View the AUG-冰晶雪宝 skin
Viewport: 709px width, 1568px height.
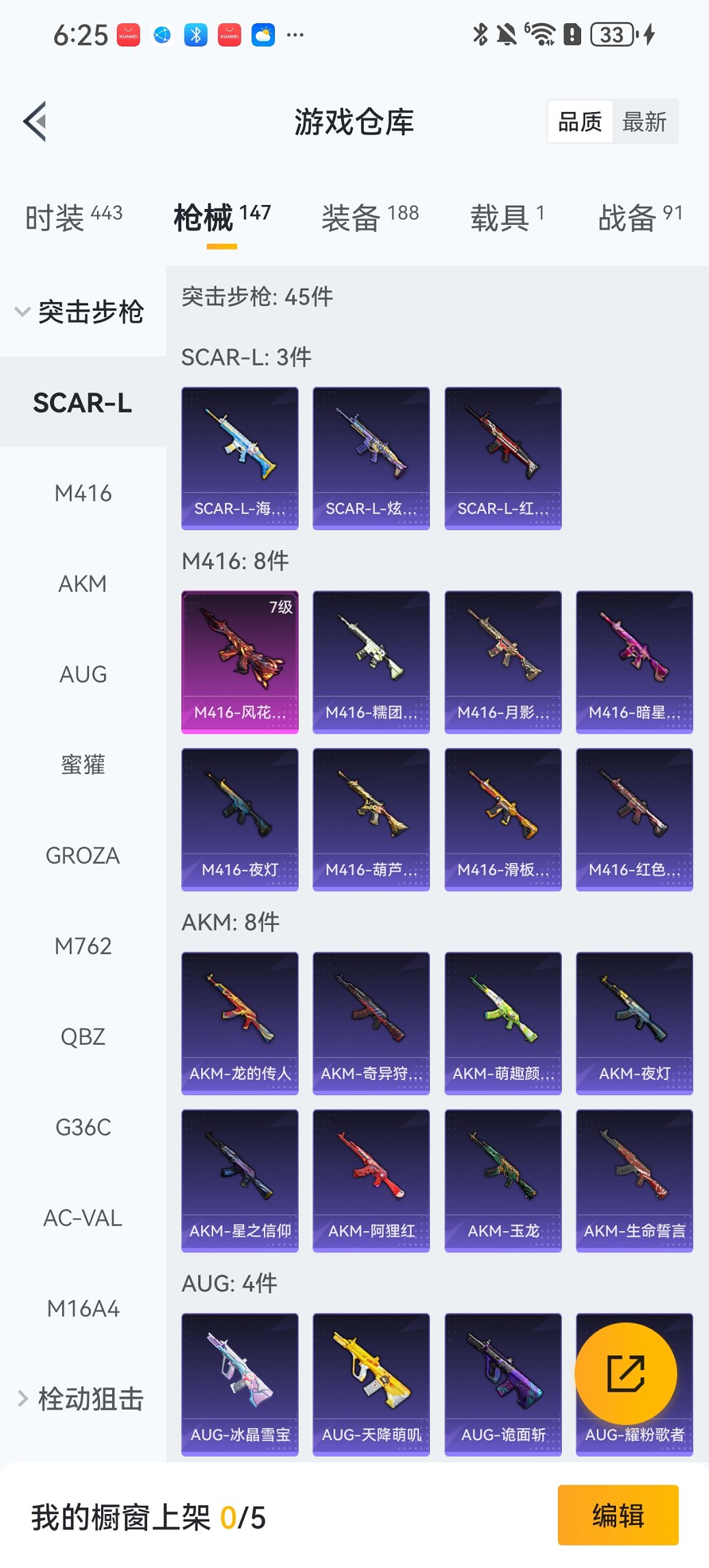point(240,1384)
